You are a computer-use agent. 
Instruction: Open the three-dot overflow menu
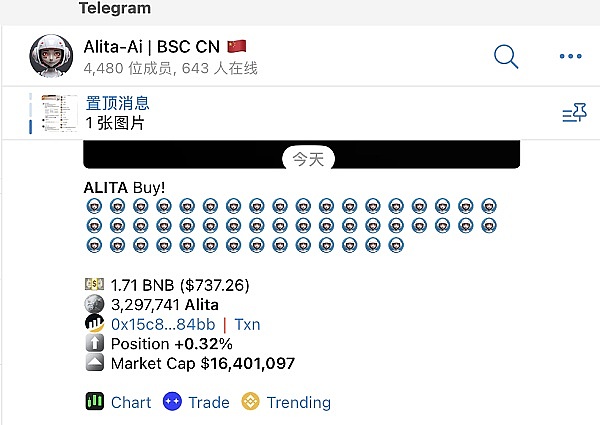click(x=570, y=57)
